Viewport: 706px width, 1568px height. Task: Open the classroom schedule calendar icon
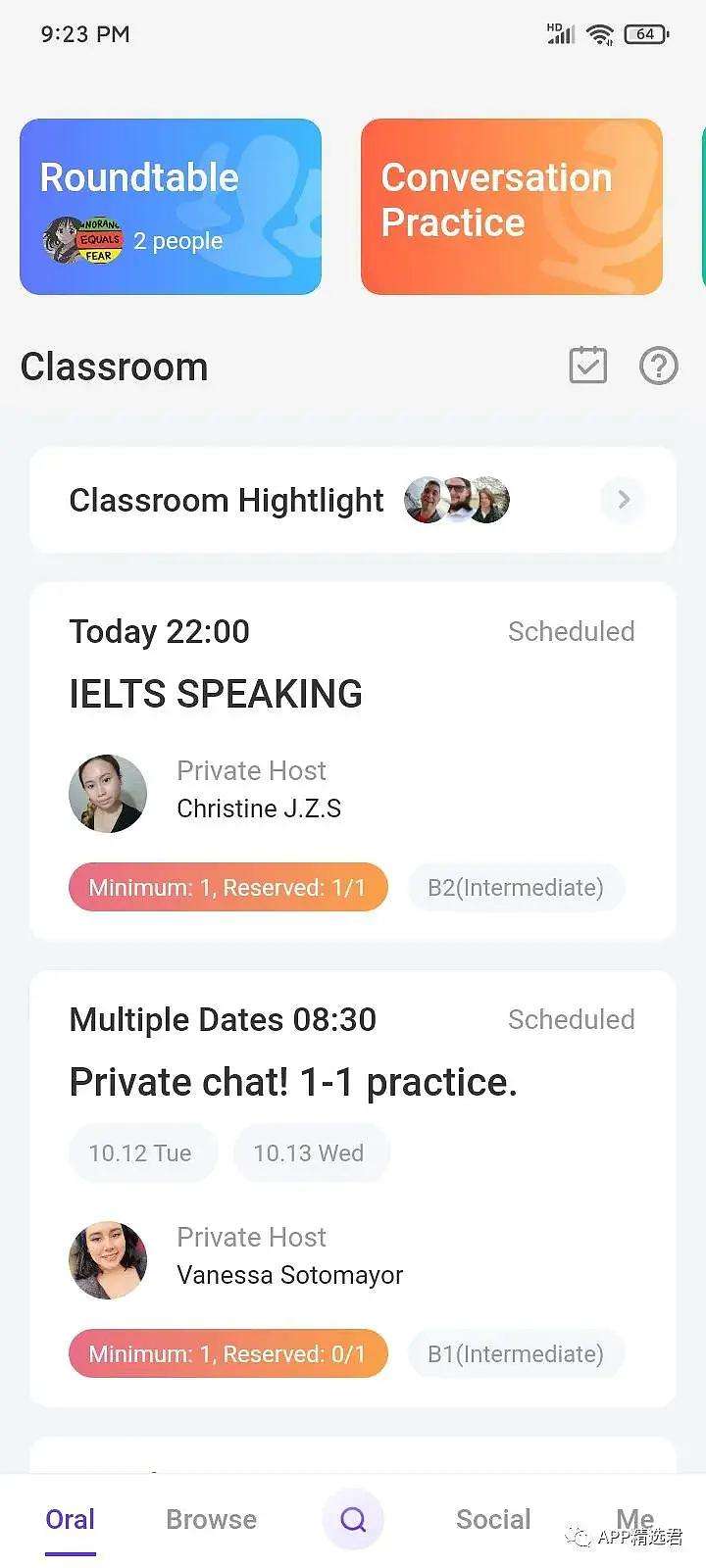(x=588, y=366)
